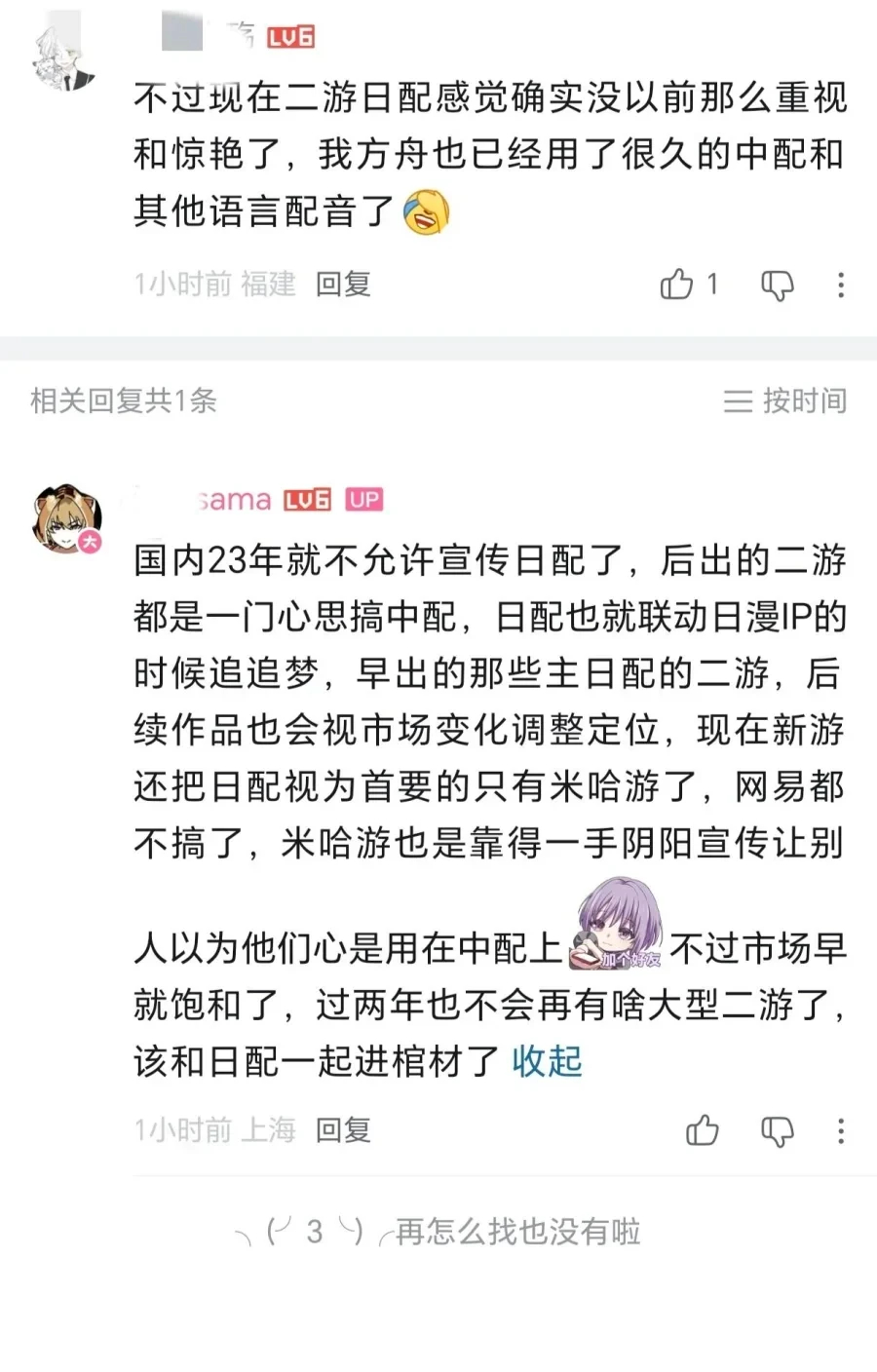This screenshot has width=877, height=1372.
Task: Like the reply from 上海
Action: coord(703,1130)
